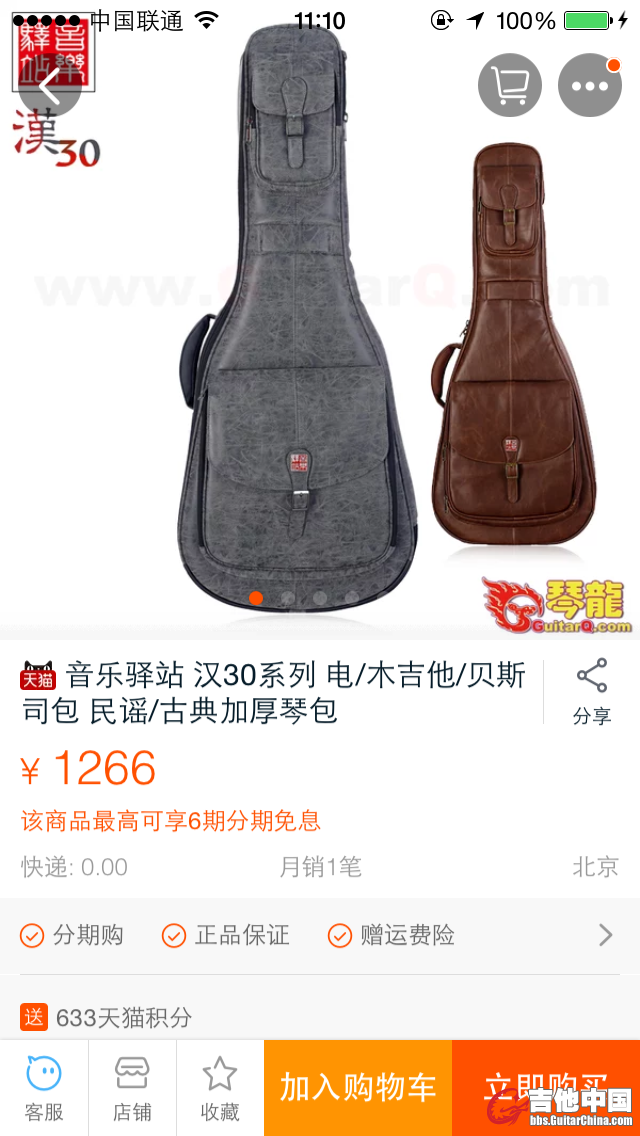Tap 分享 to share this product
The image size is (640, 1136).
click(591, 692)
